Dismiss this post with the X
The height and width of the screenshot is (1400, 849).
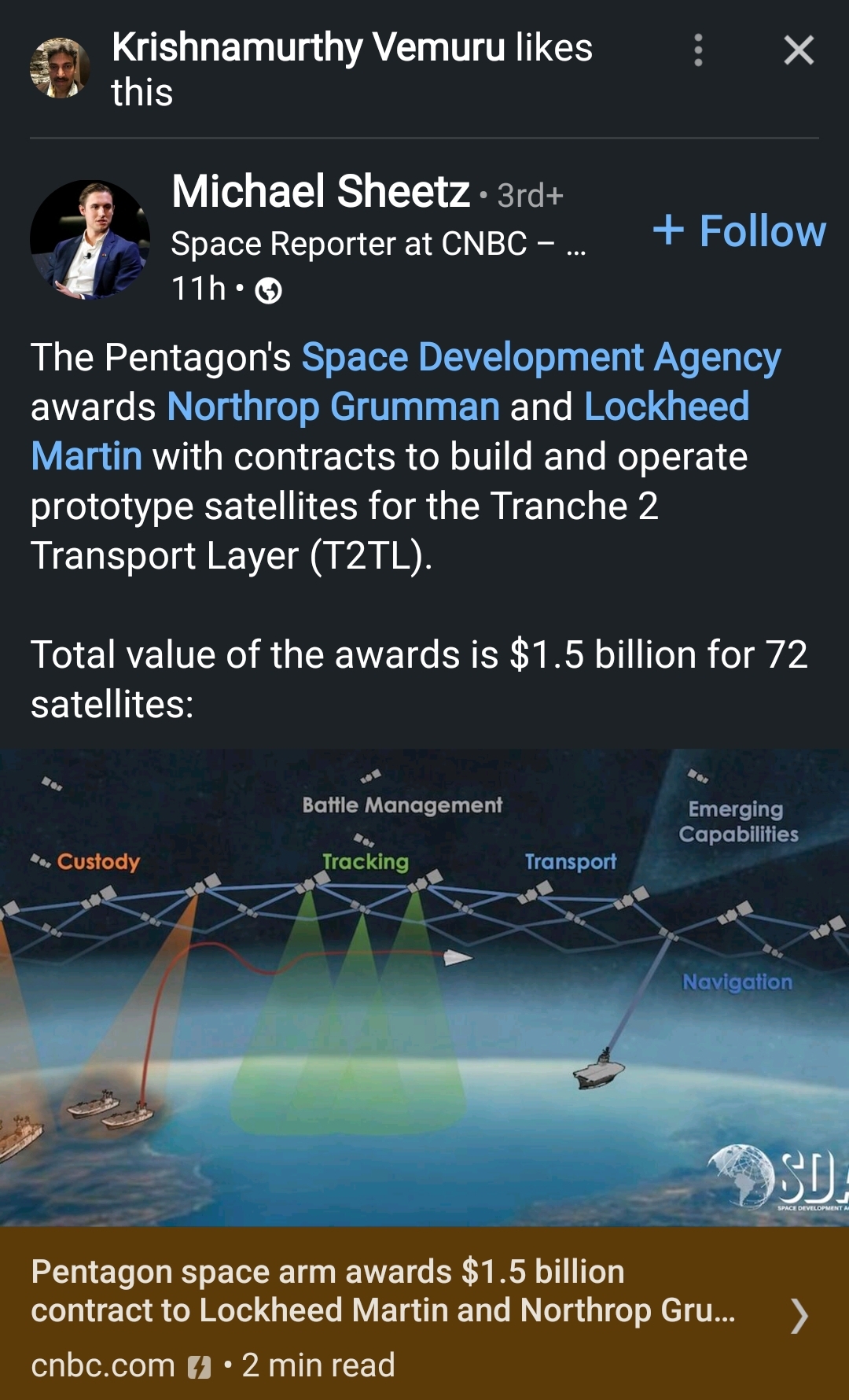click(799, 50)
